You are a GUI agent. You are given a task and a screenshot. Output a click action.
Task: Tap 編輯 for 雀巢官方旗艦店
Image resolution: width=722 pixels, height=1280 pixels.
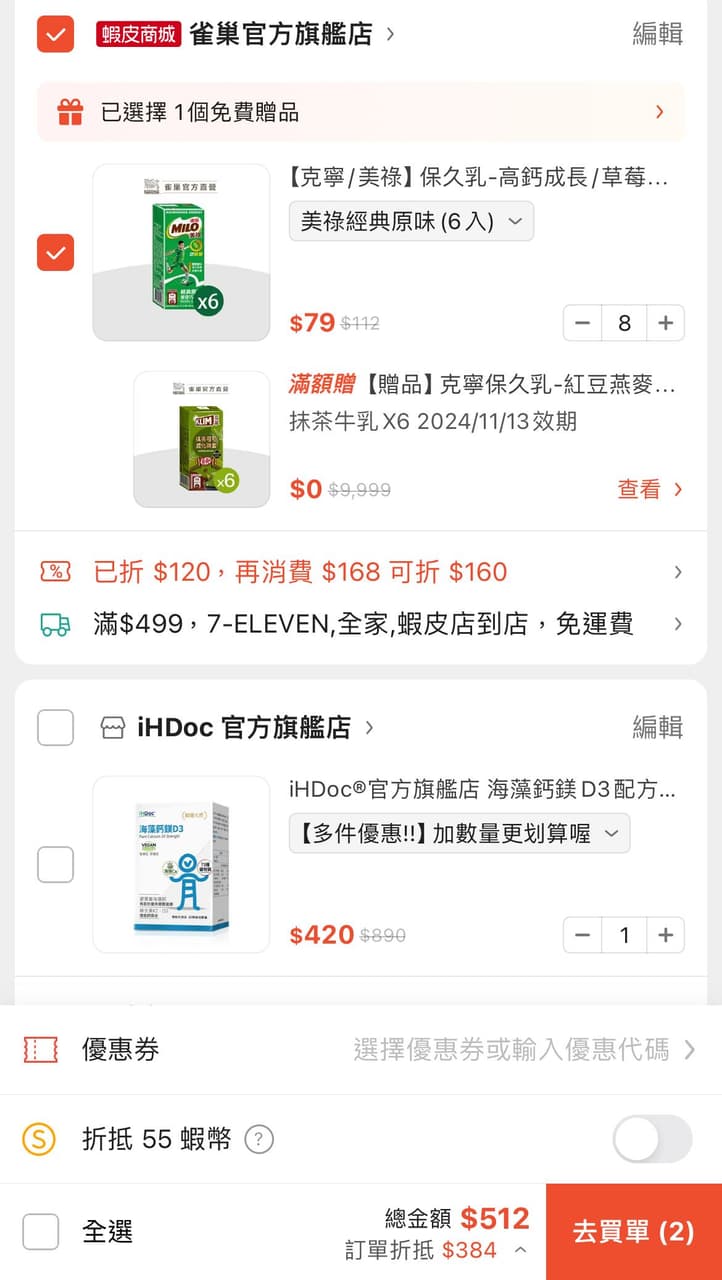click(657, 34)
